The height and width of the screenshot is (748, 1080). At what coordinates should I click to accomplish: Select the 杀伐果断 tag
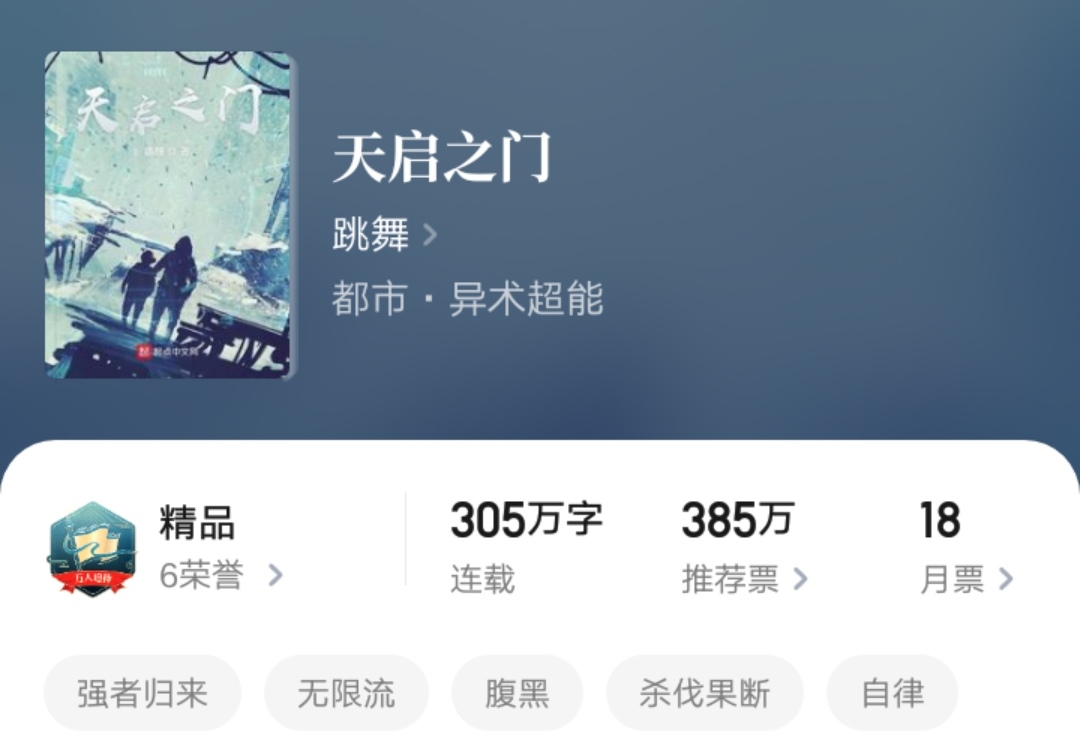click(705, 693)
